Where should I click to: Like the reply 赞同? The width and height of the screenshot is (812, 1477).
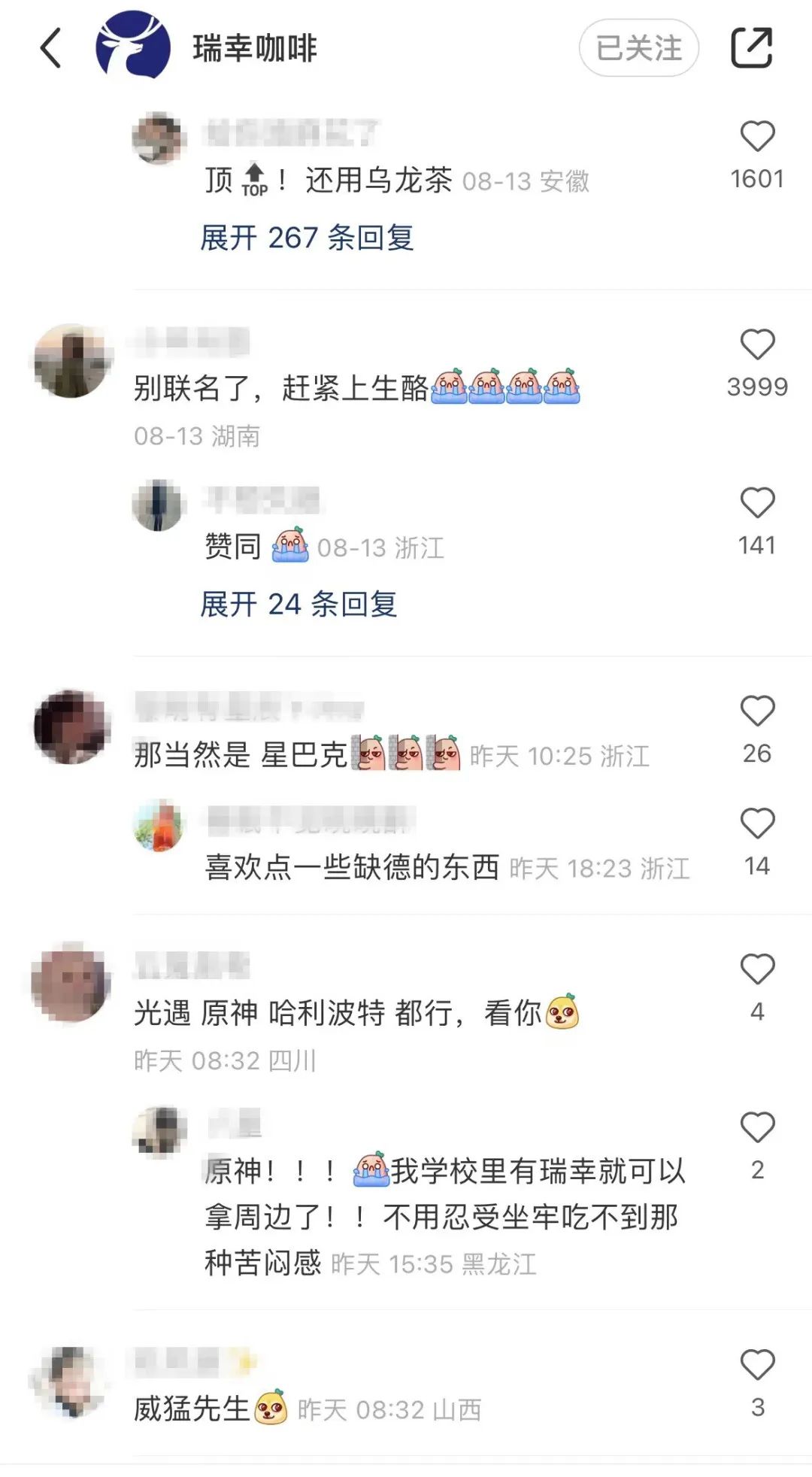pos(757,503)
